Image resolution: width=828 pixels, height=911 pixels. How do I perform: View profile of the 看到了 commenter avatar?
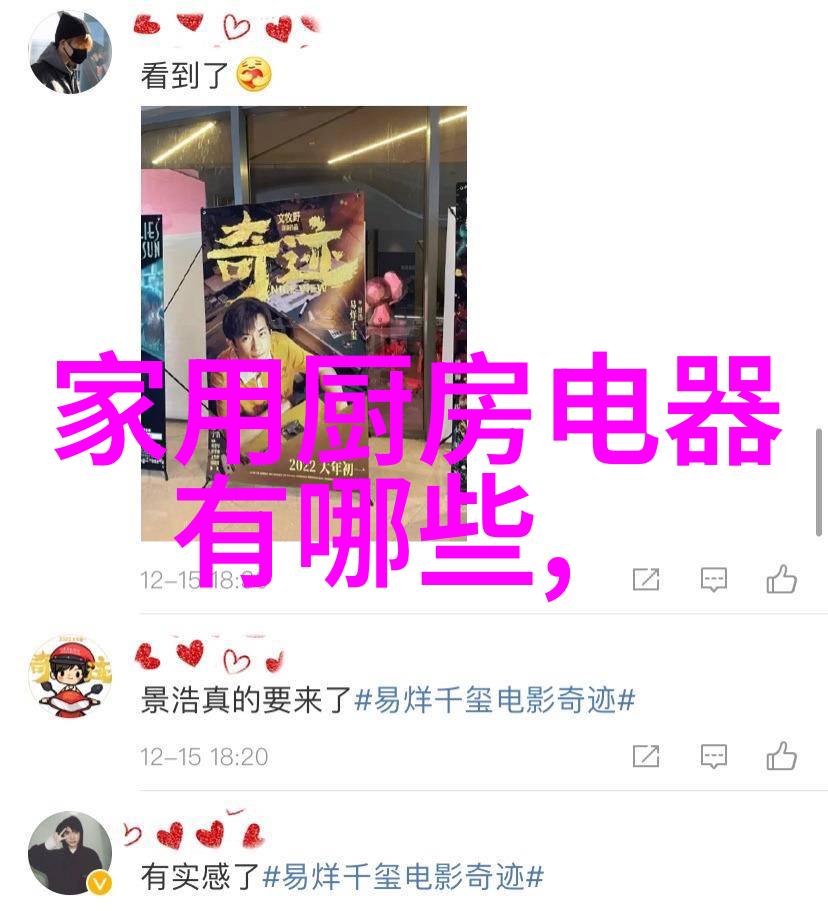(69, 52)
